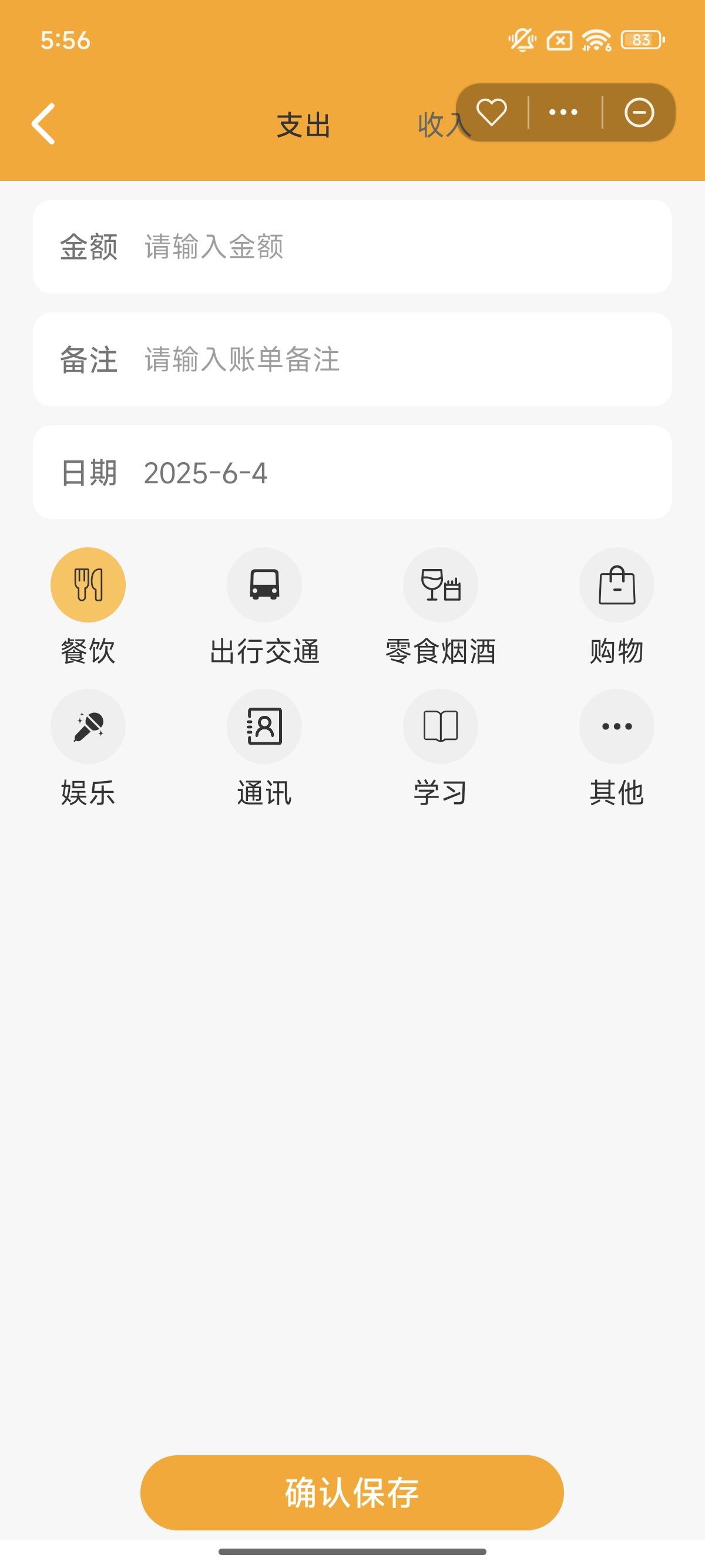Select the 通讯 category icon
This screenshot has width=705, height=1568.
point(264,726)
